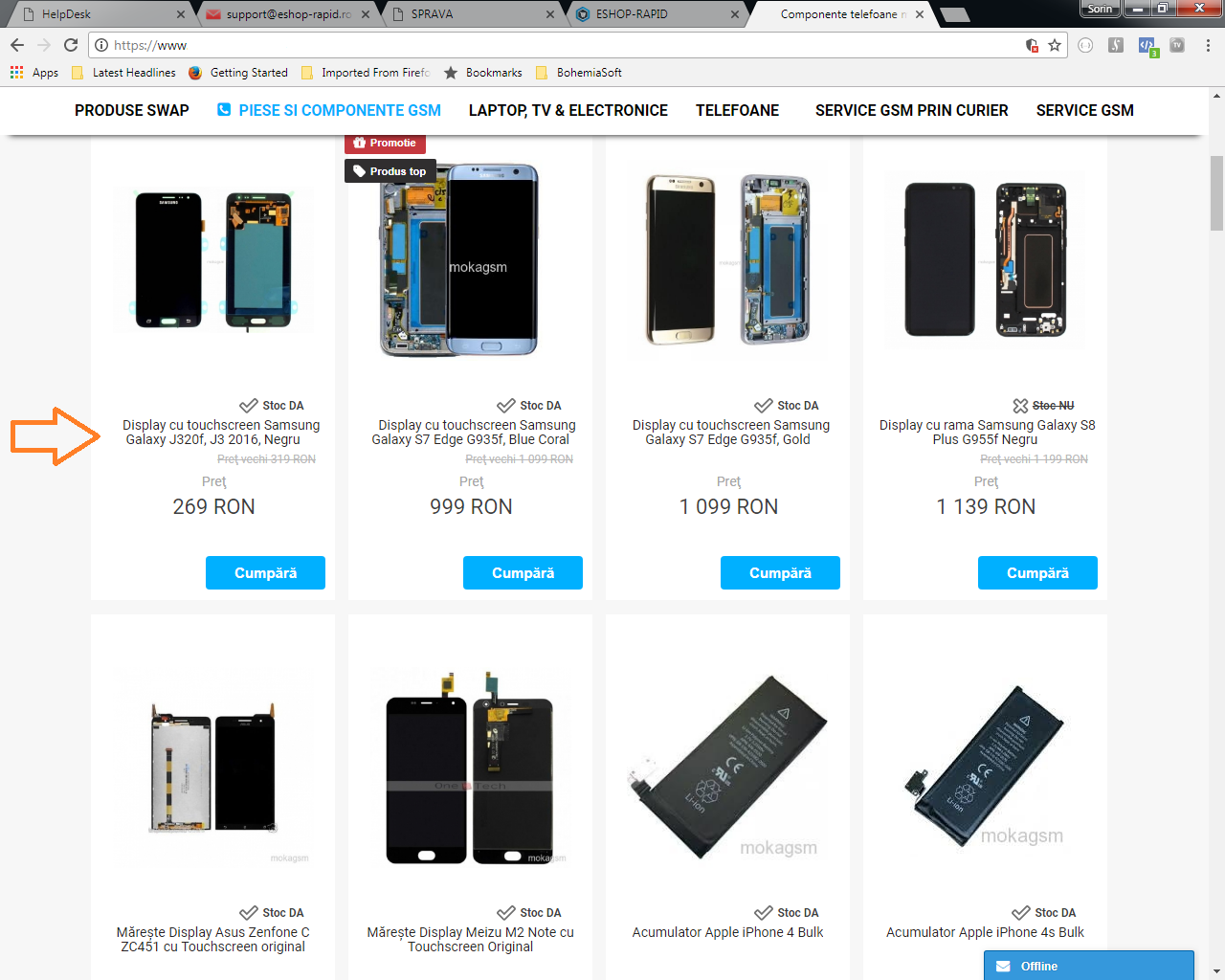Tap Cumpără for the S7 Edge Blue Coral display
The height and width of the screenshot is (980, 1225).
pyautogui.click(x=523, y=572)
